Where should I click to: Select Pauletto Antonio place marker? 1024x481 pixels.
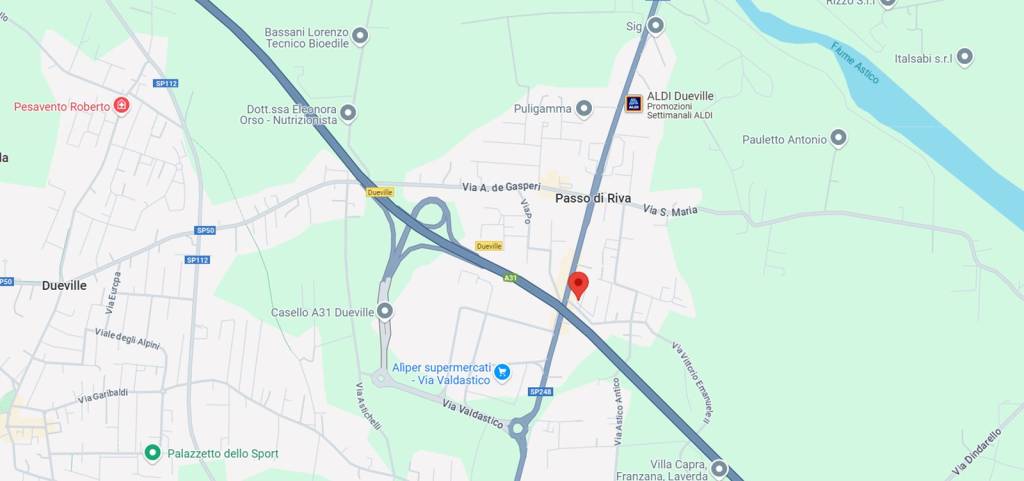[838, 139]
